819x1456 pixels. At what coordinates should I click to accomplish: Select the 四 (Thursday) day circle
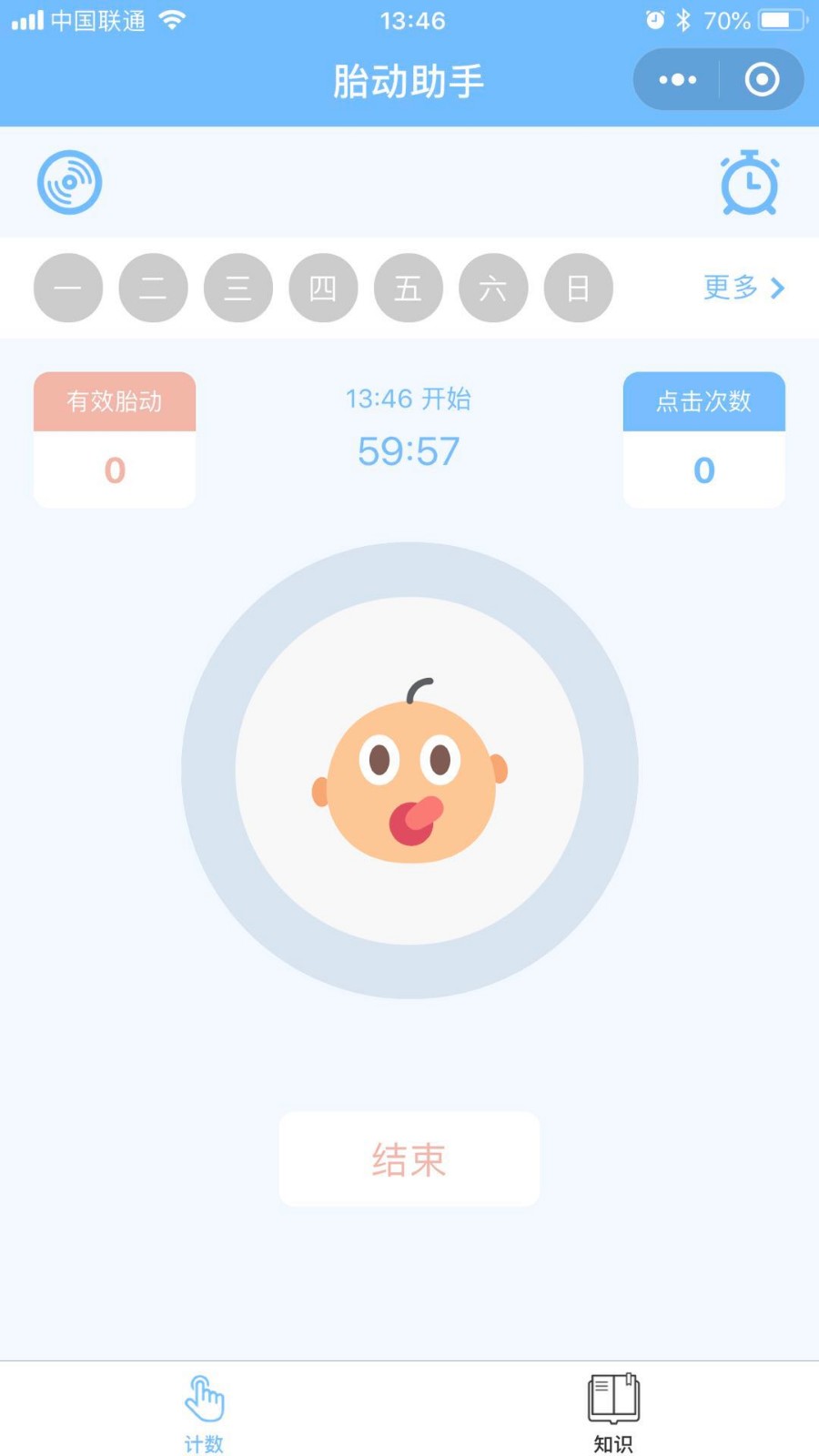pyautogui.click(x=323, y=288)
